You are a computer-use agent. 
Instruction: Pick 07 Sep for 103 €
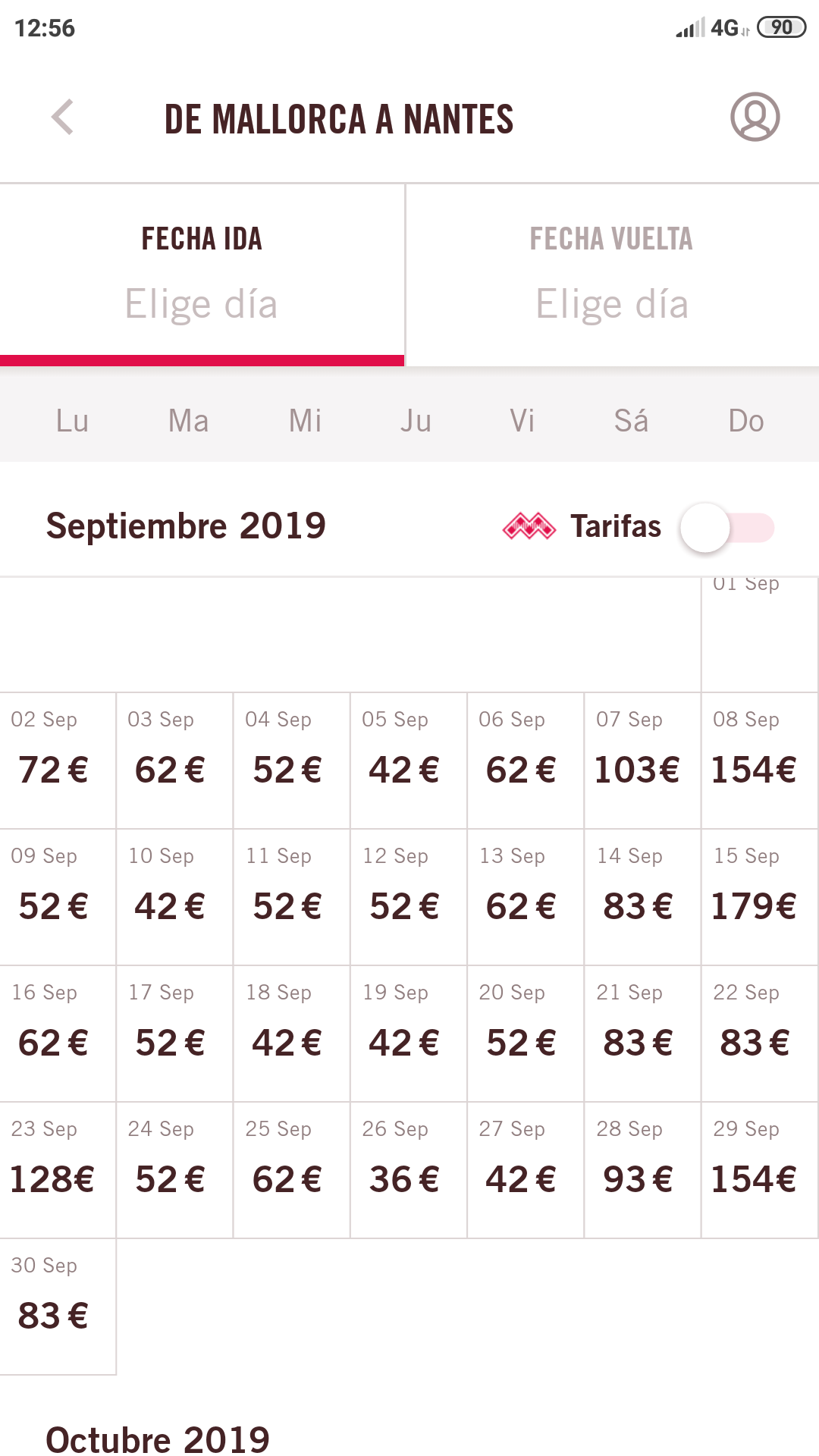pos(643,761)
